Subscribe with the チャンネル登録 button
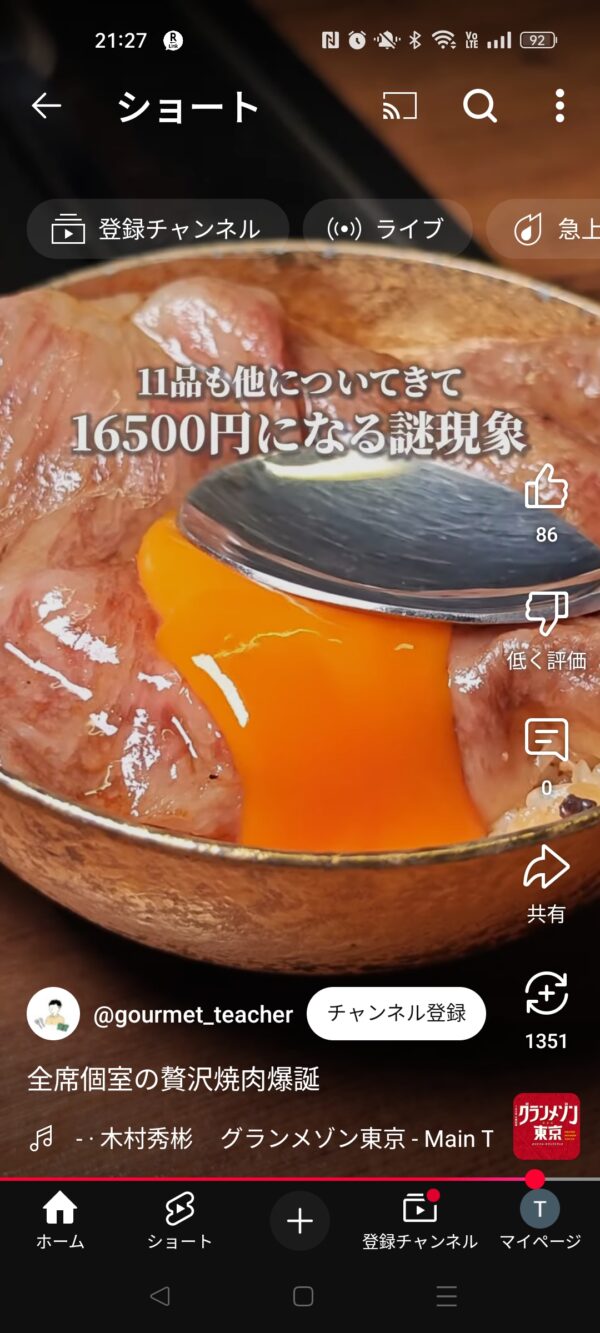The width and height of the screenshot is (600, 1333). click(396, 1014)
